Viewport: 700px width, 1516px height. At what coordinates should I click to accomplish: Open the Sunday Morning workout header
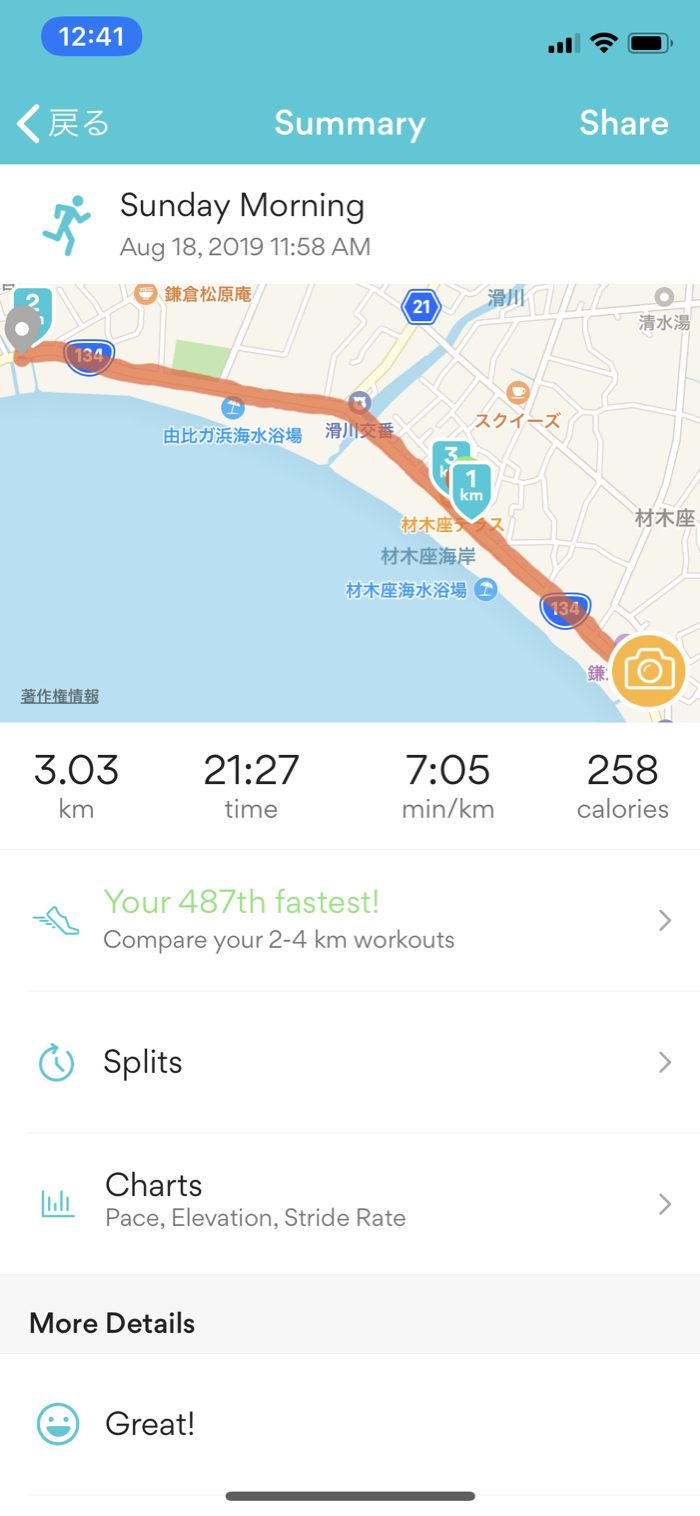point(350,224)
